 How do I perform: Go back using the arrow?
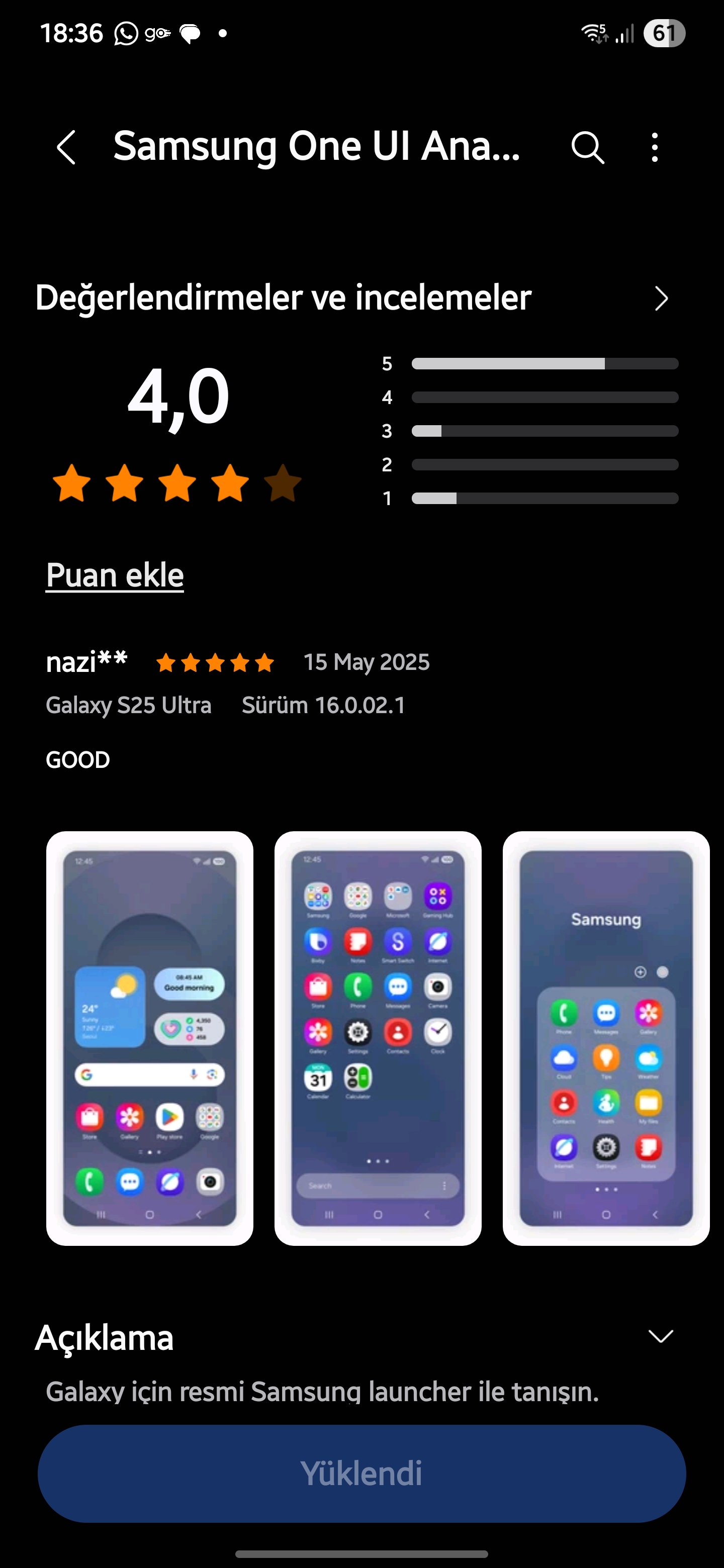tap(66, 147)
